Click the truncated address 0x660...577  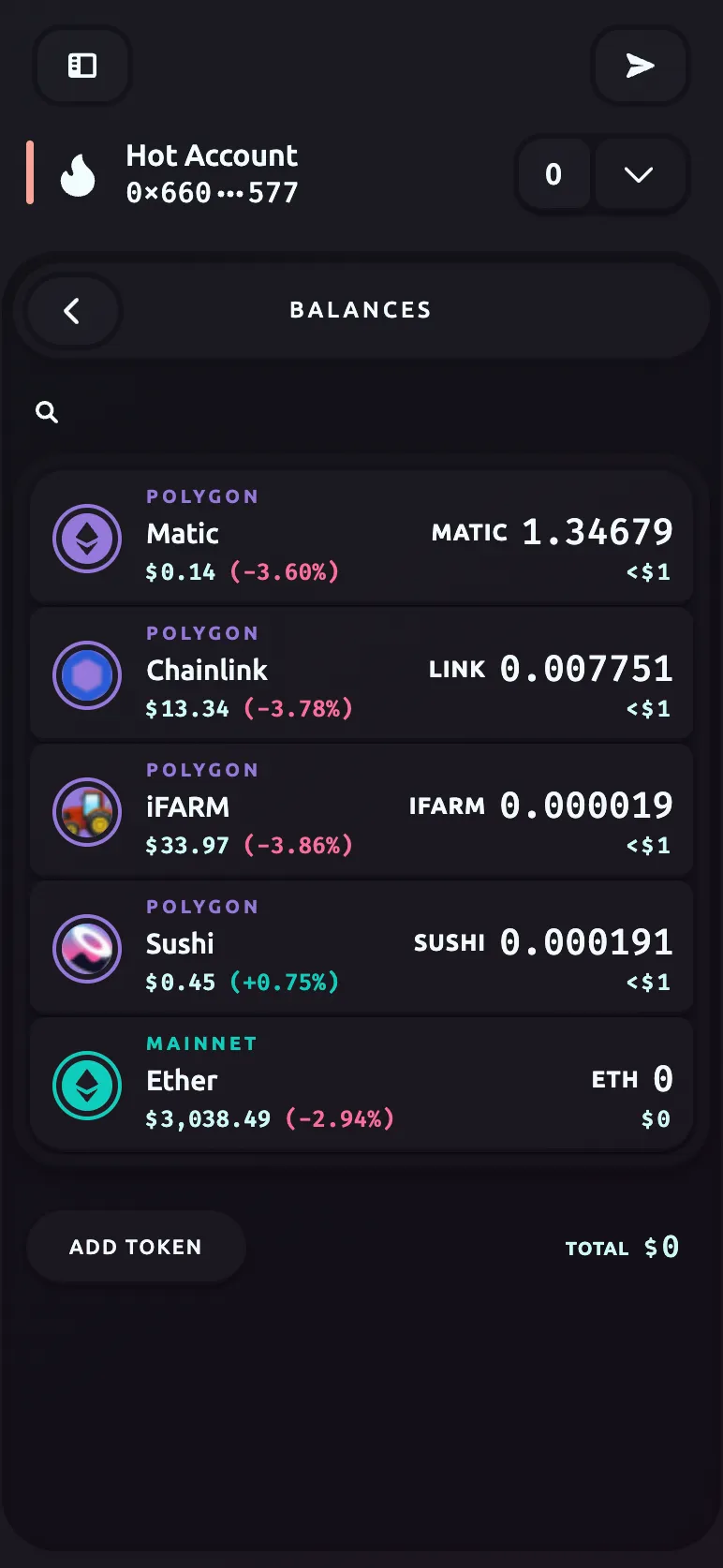click(x=211, y=193)
